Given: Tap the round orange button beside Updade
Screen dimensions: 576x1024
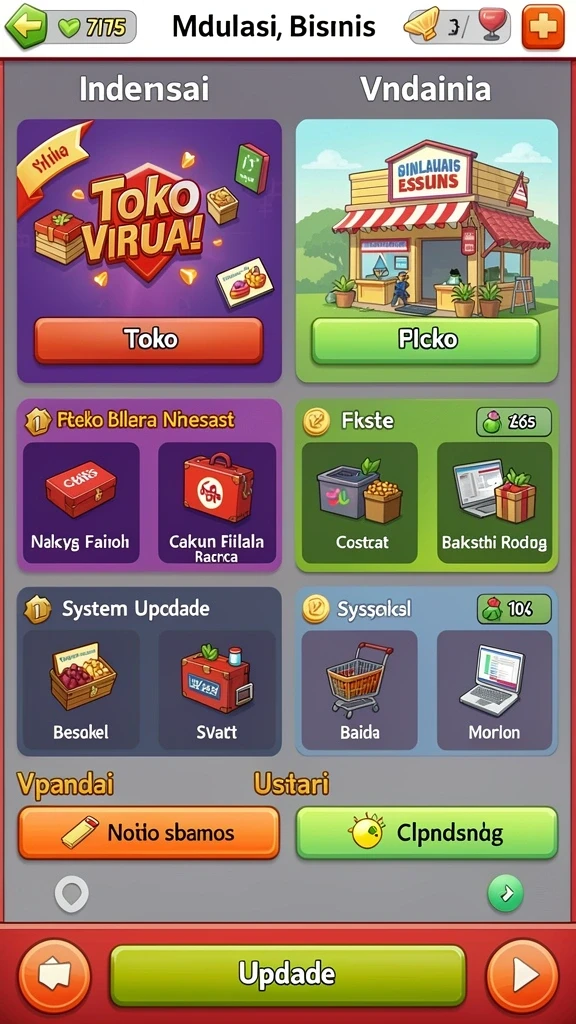Looking at the screenshot, I should click(x=54, y=976).
